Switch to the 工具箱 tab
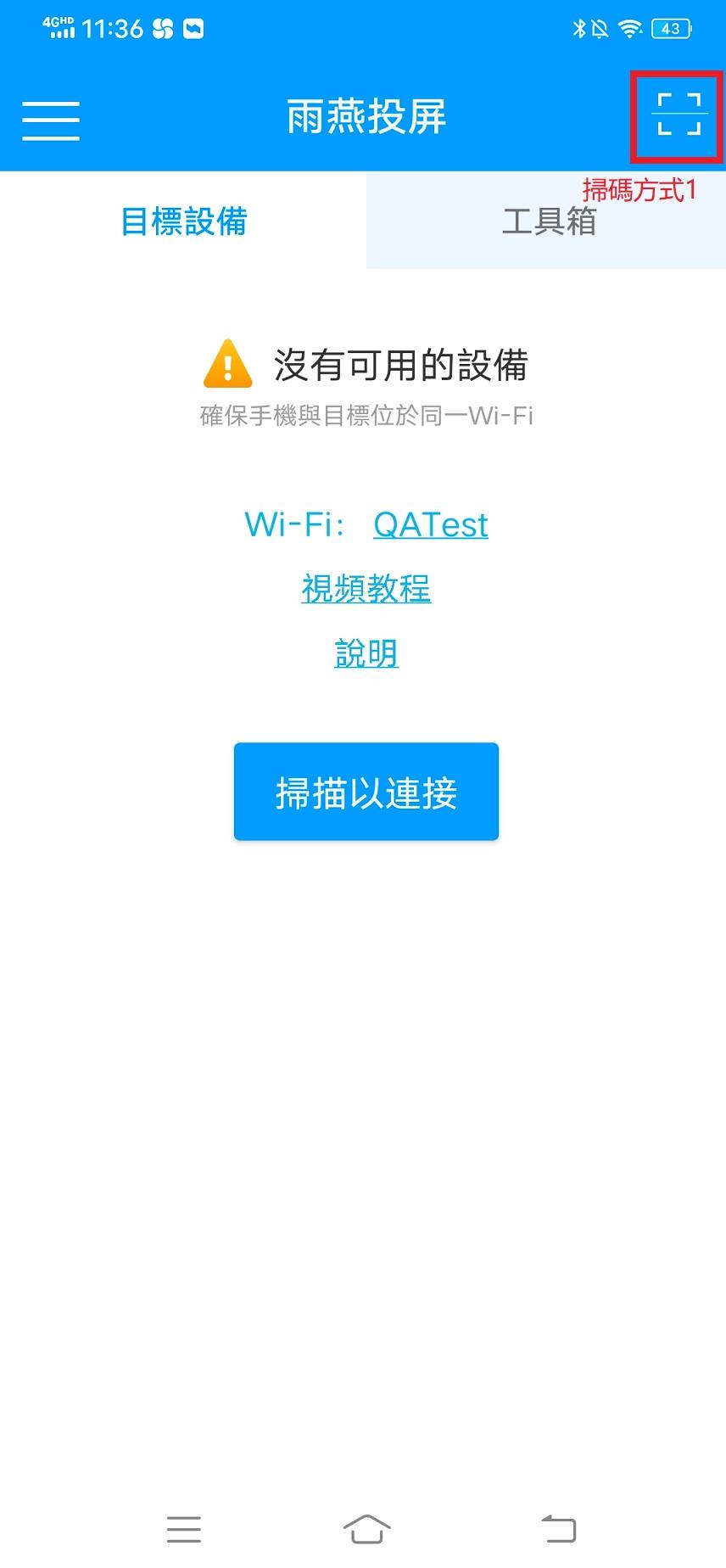This screenshot has width=726, height=1568. point(548,221)
